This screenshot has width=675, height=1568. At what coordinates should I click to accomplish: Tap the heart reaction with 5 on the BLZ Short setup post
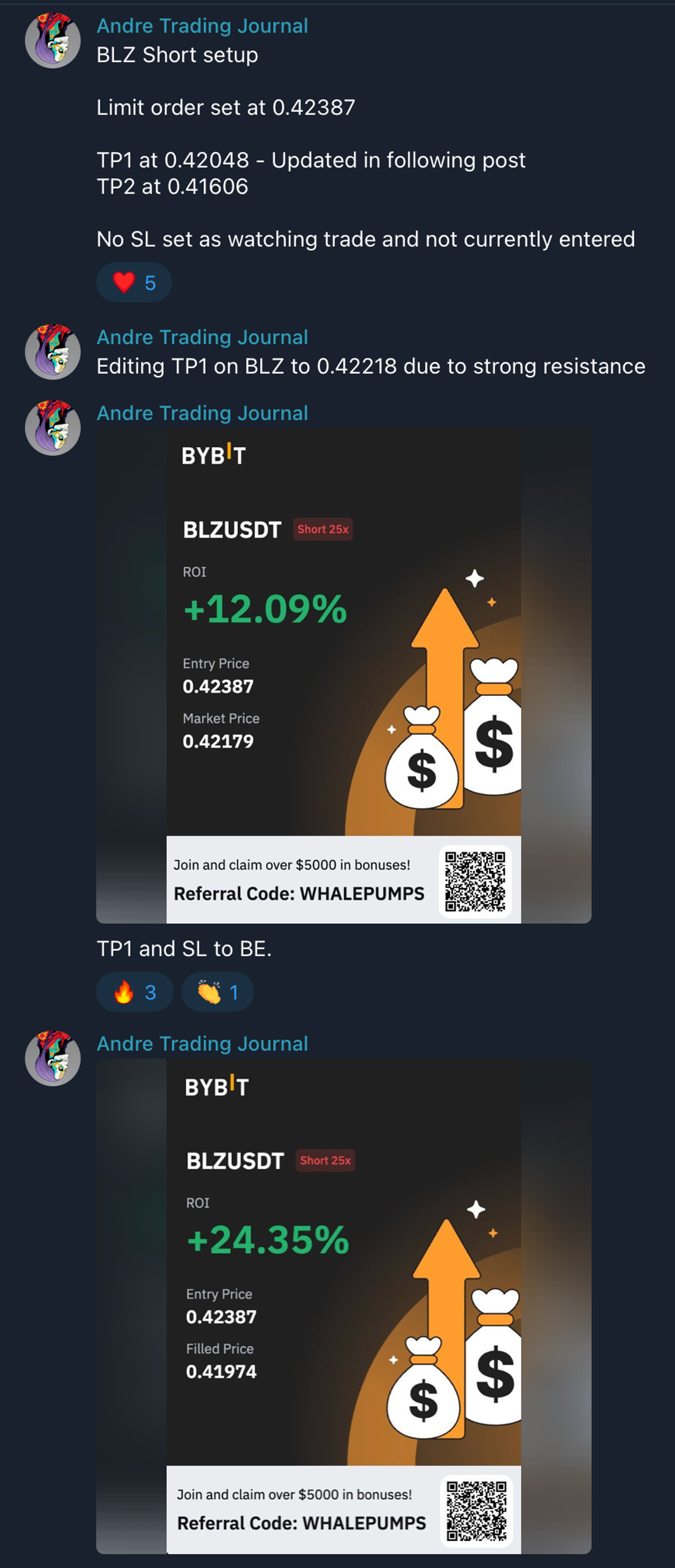coord(134,283)
